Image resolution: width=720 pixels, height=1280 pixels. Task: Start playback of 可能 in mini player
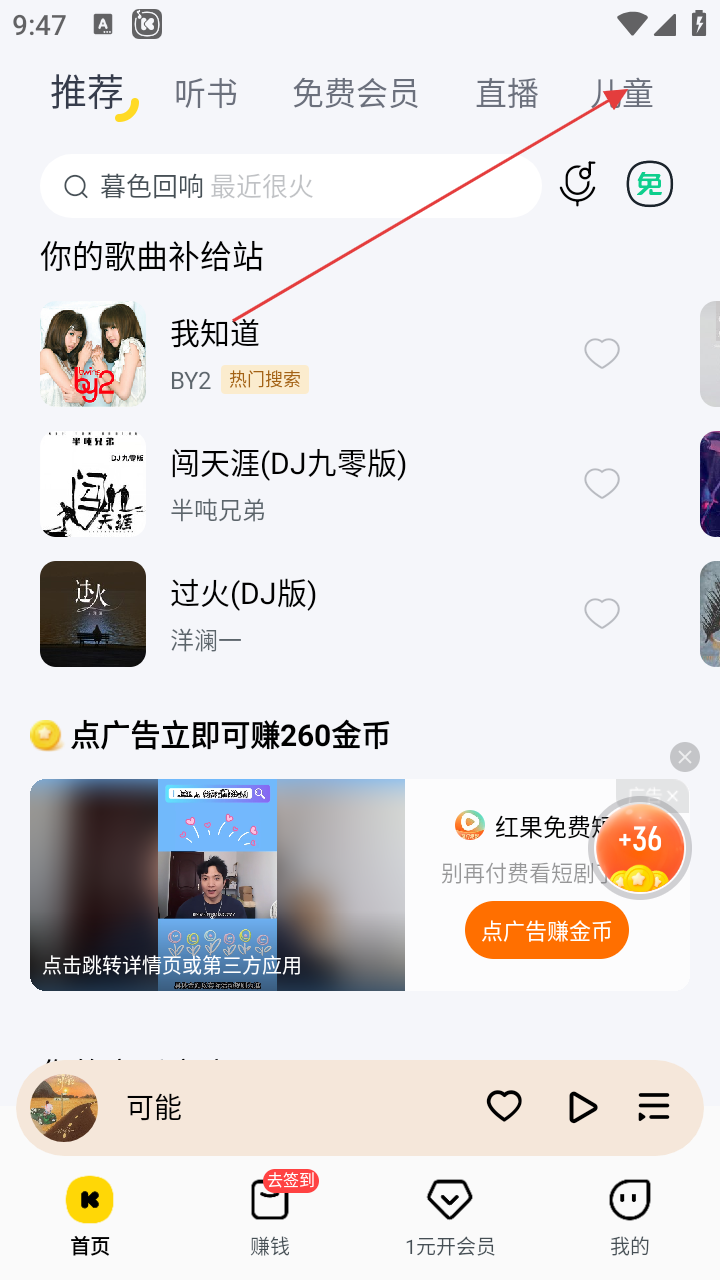coord(582,1107)
